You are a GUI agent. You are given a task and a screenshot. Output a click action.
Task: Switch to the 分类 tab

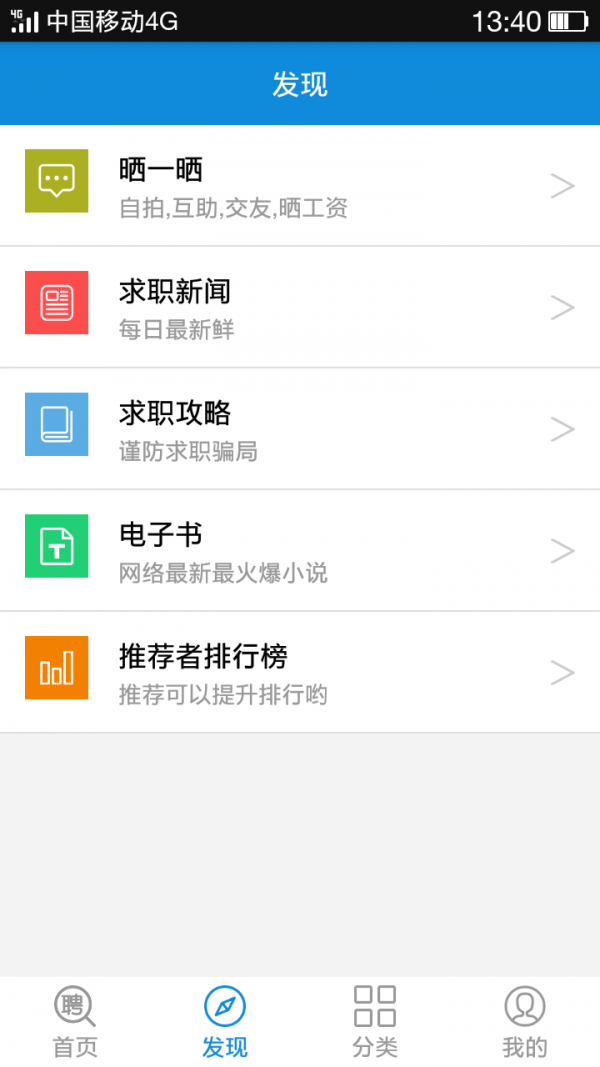[375, 1022]
